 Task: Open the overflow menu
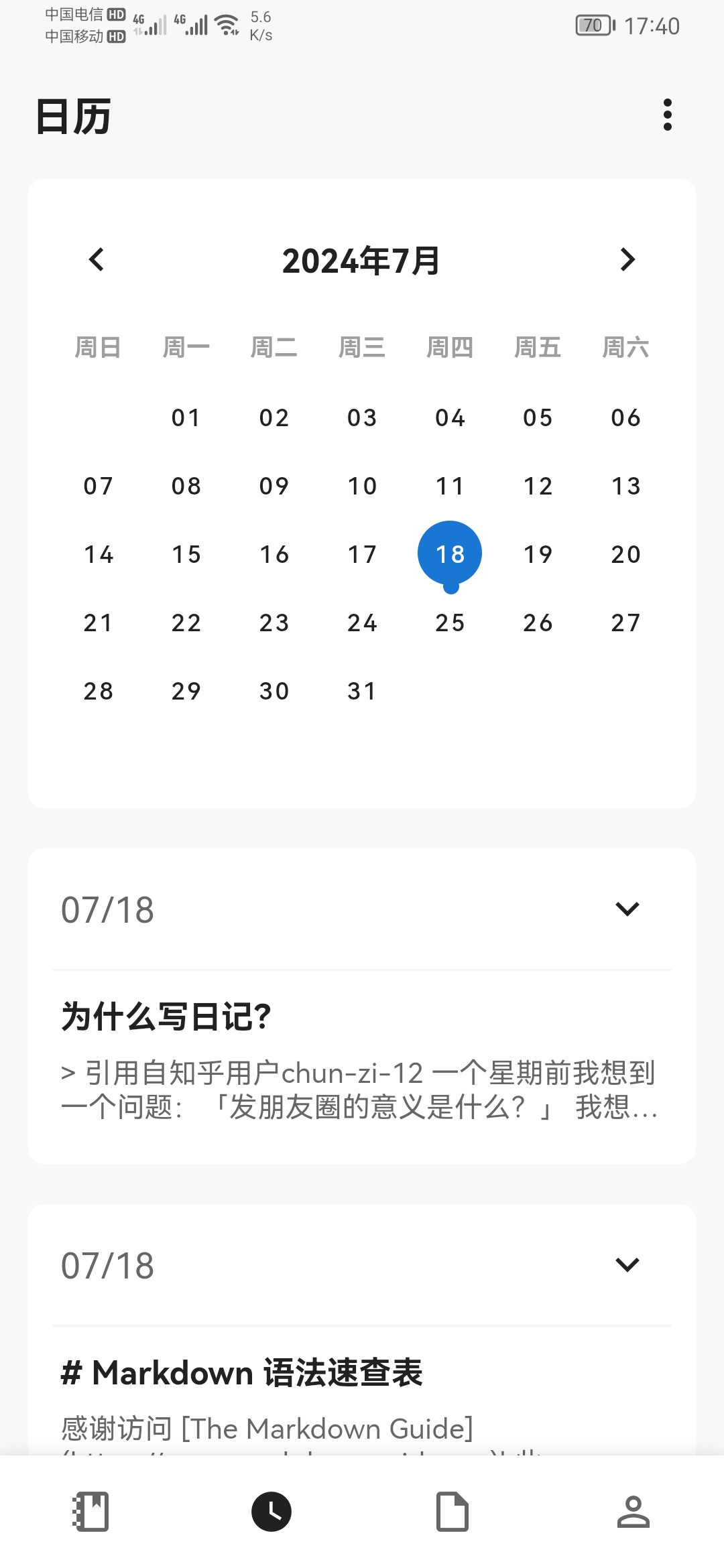(x=667, y=115)
